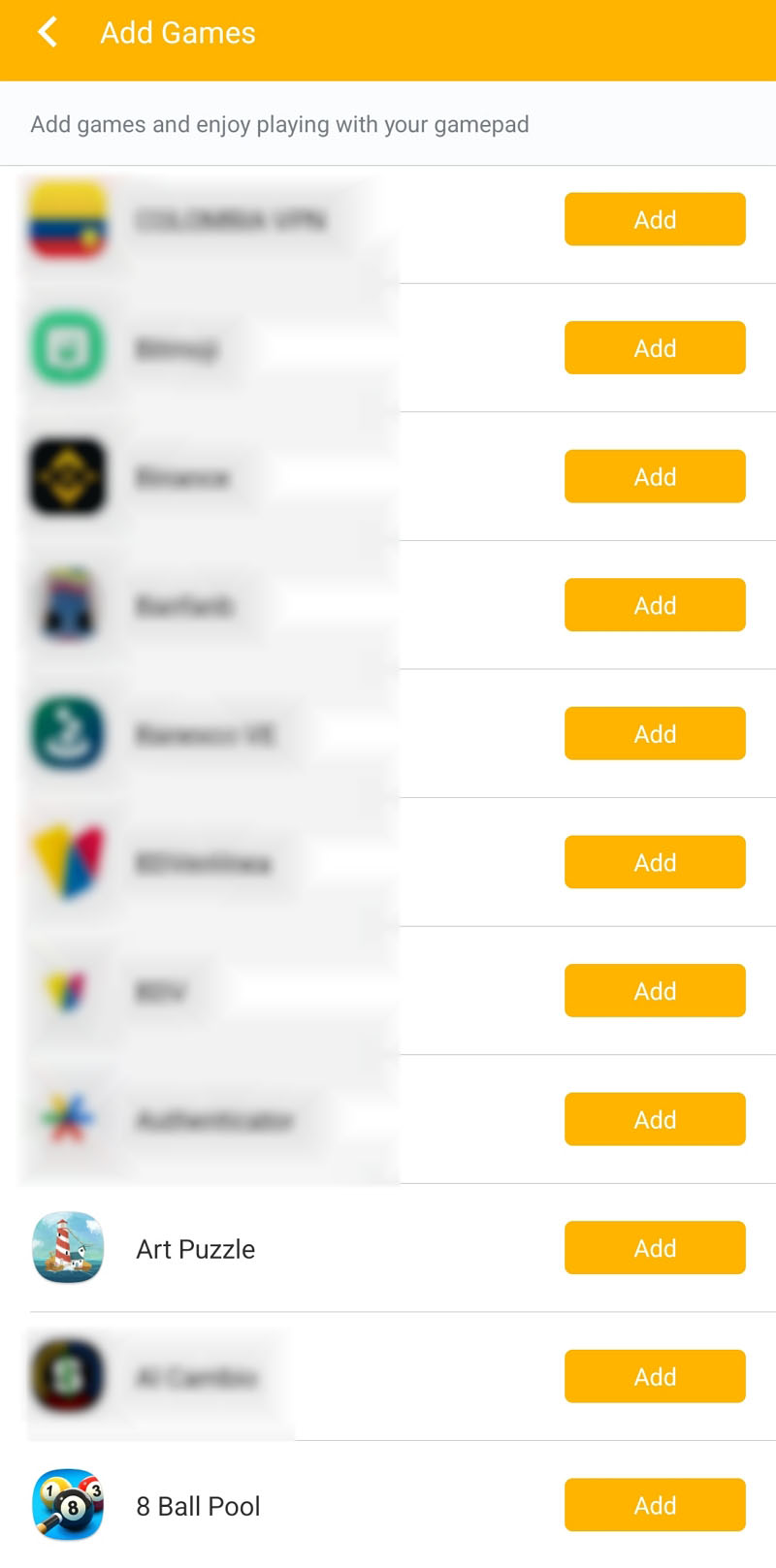The width and height of the screenshot is (776, 1568).
Task: Add the app with the flag icon
Action: (x=655, y=219)
